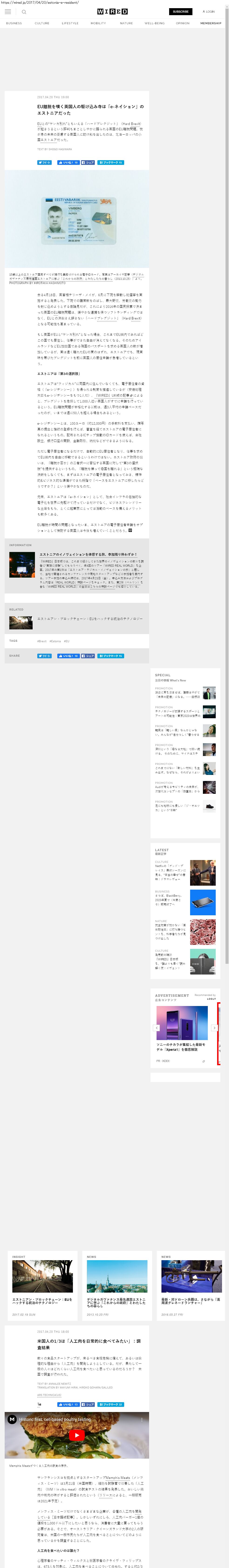Screen dimensions: 229x1568
Task: Select the NATURE section
Action: click(x=126, y=23)
